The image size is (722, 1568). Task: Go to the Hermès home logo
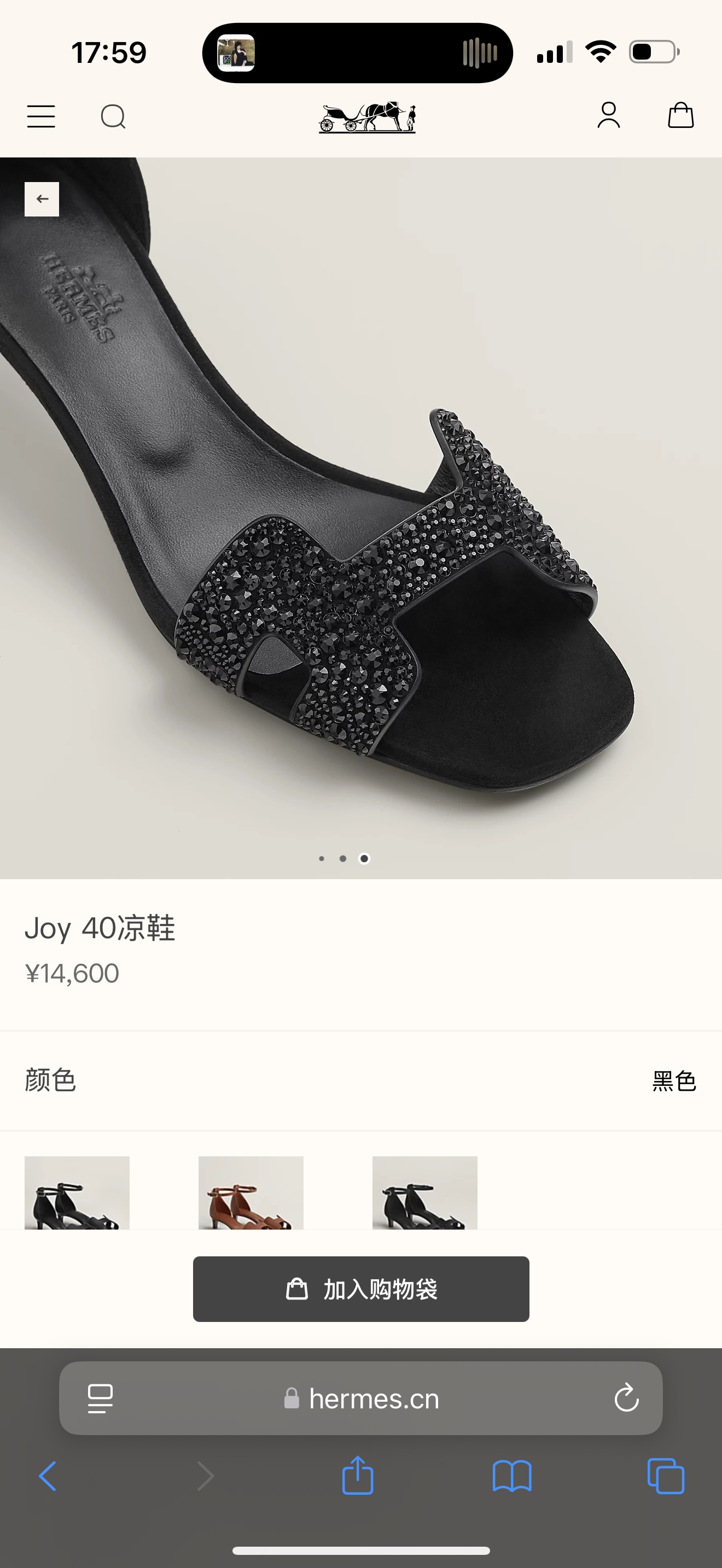coord(367,117)
